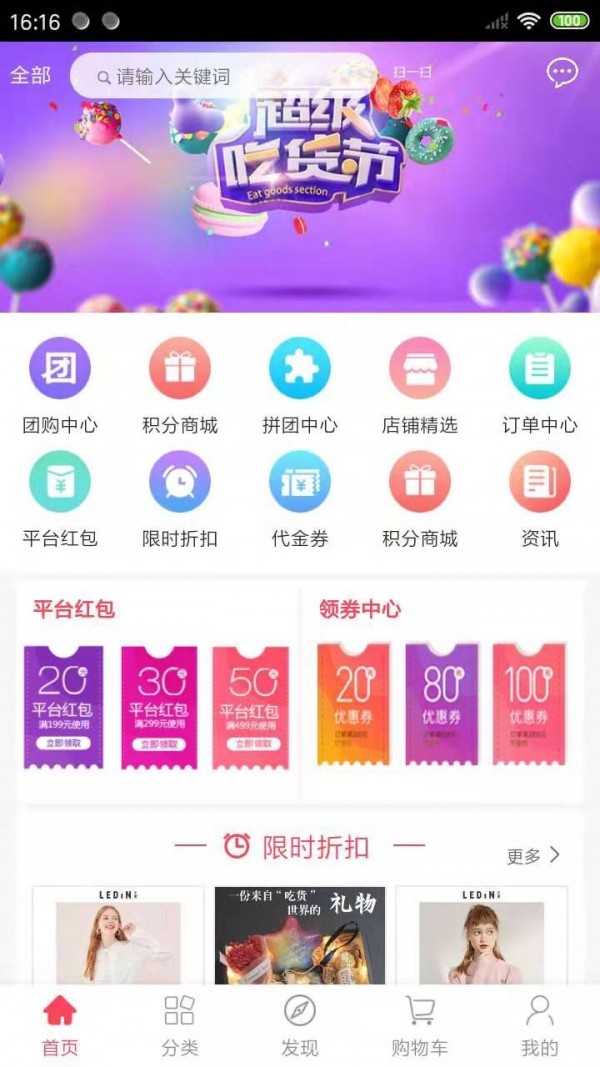Tap the keyword search field
Image resolution: width=600 pixels, height=1067 pixels.
230,76
